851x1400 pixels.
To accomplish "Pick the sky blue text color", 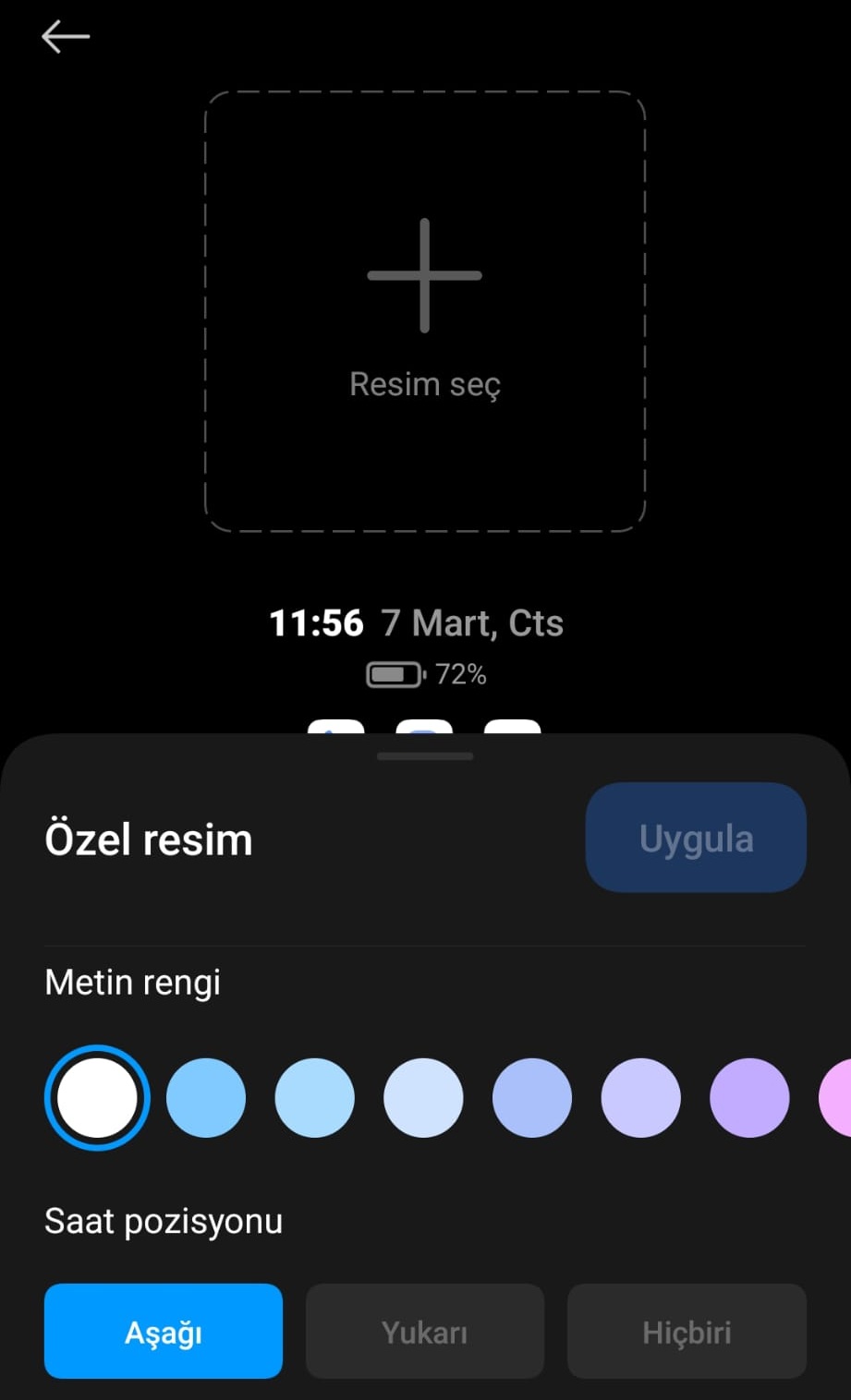I will click(x=205, y=1097).
